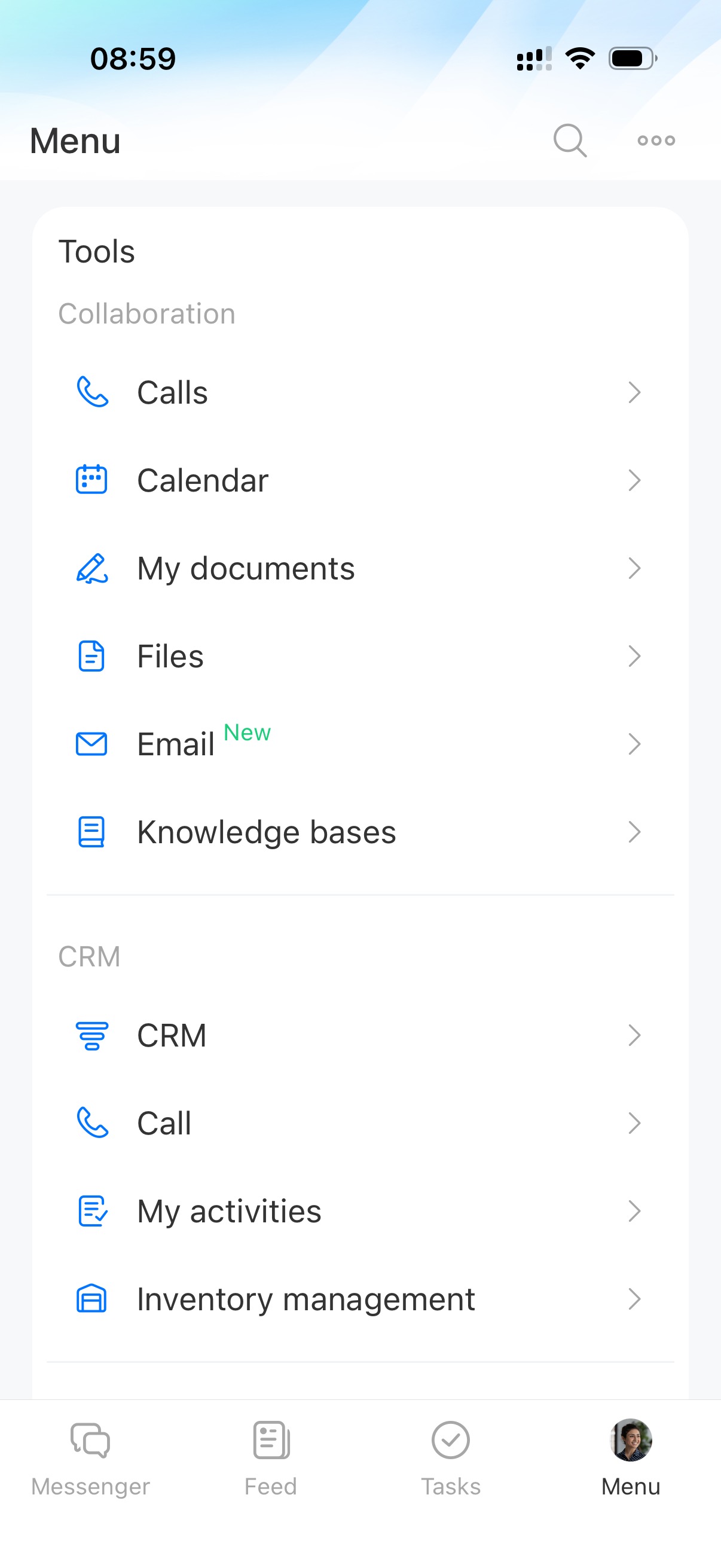Viewport: 721px width, 1568px height.
Task: Open the CRM row with funnel icon
Action: coord(359,1035)
